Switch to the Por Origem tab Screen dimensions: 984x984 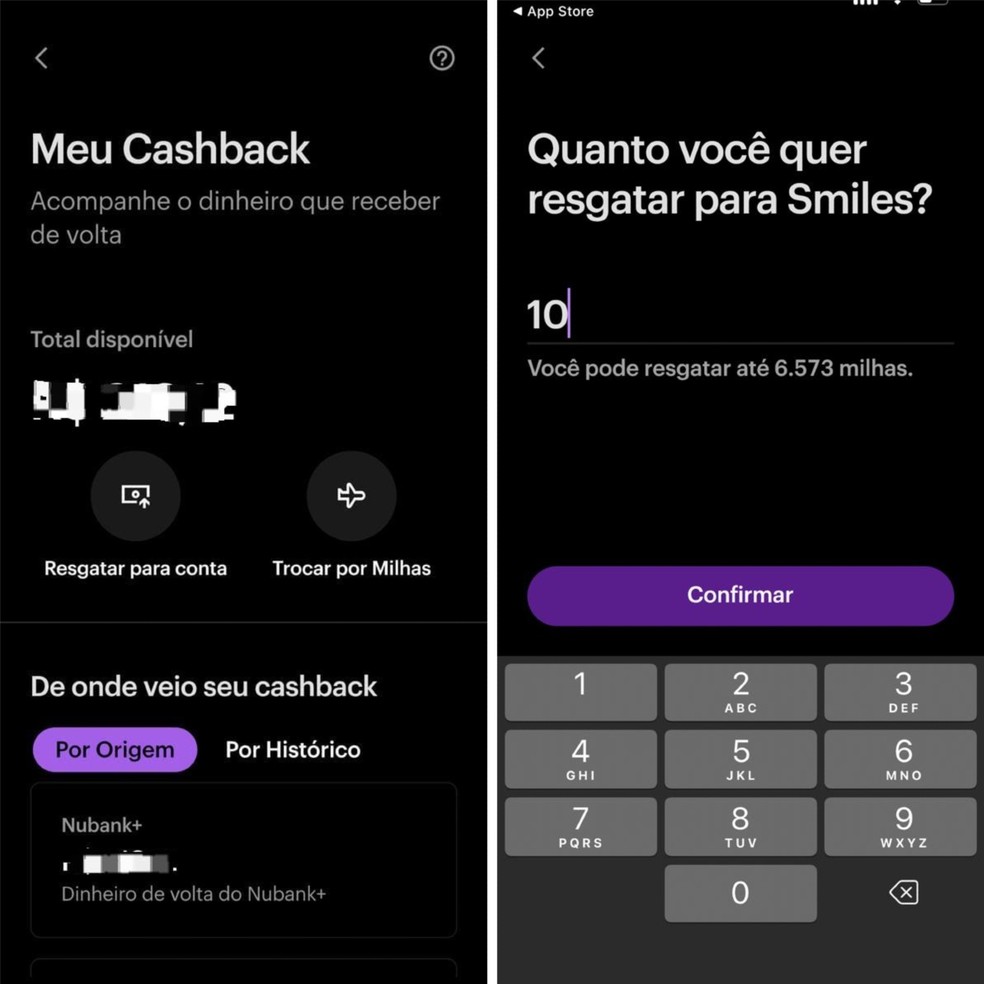114,750
